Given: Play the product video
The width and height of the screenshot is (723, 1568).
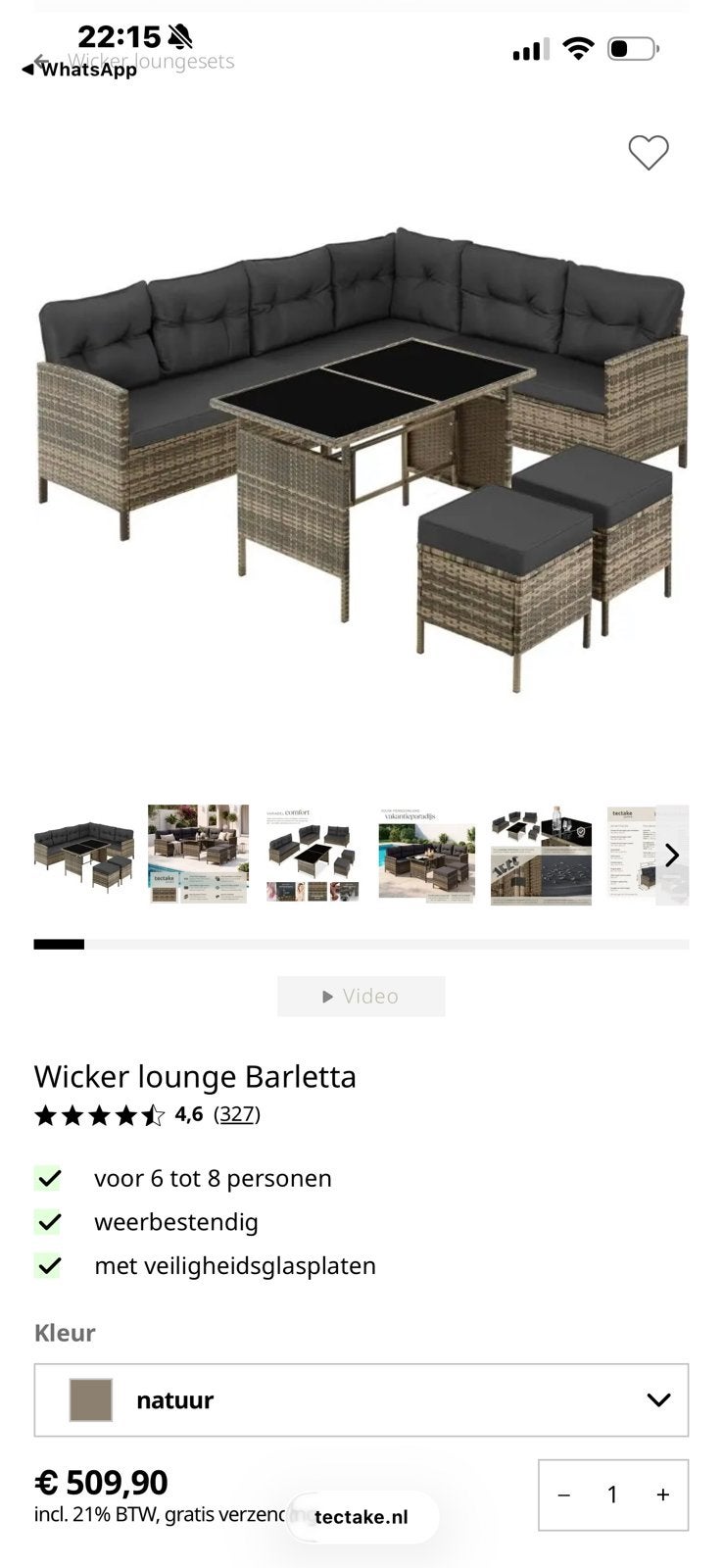Looking at the screenshot, I should [361, 996].
